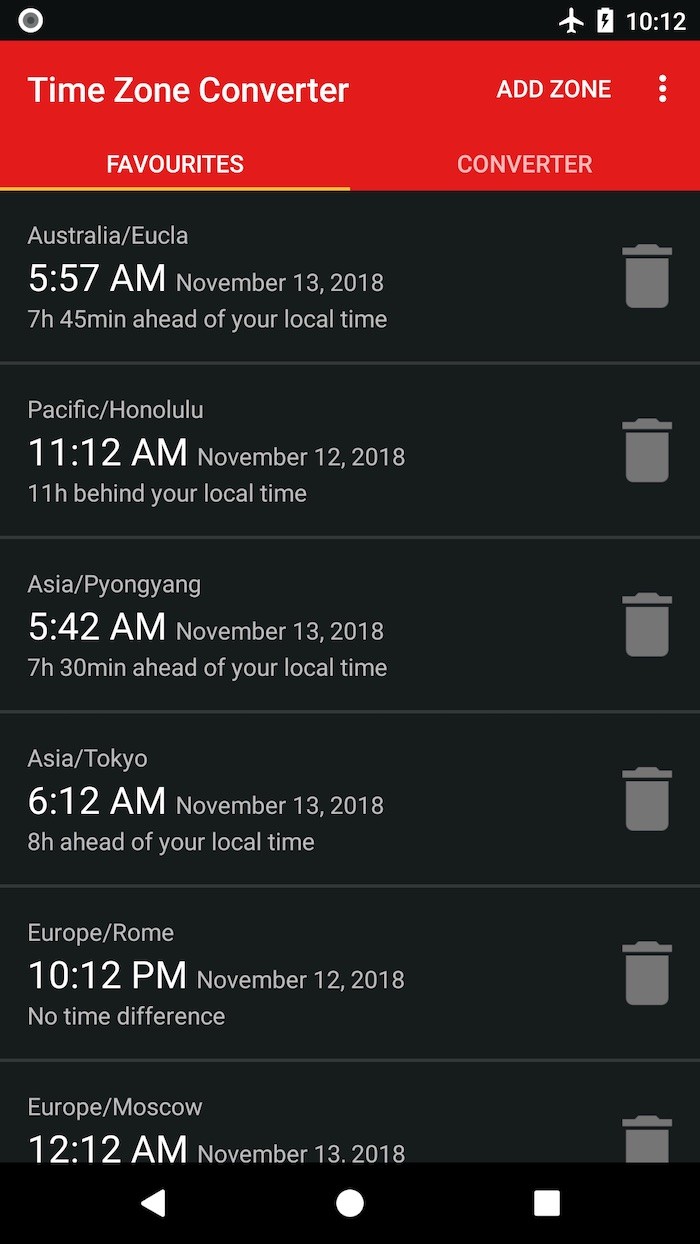Image resolution: width=700 pixels, height=1244 pixels.
Task: Open the overflow menu
Action: click(662, 89)
